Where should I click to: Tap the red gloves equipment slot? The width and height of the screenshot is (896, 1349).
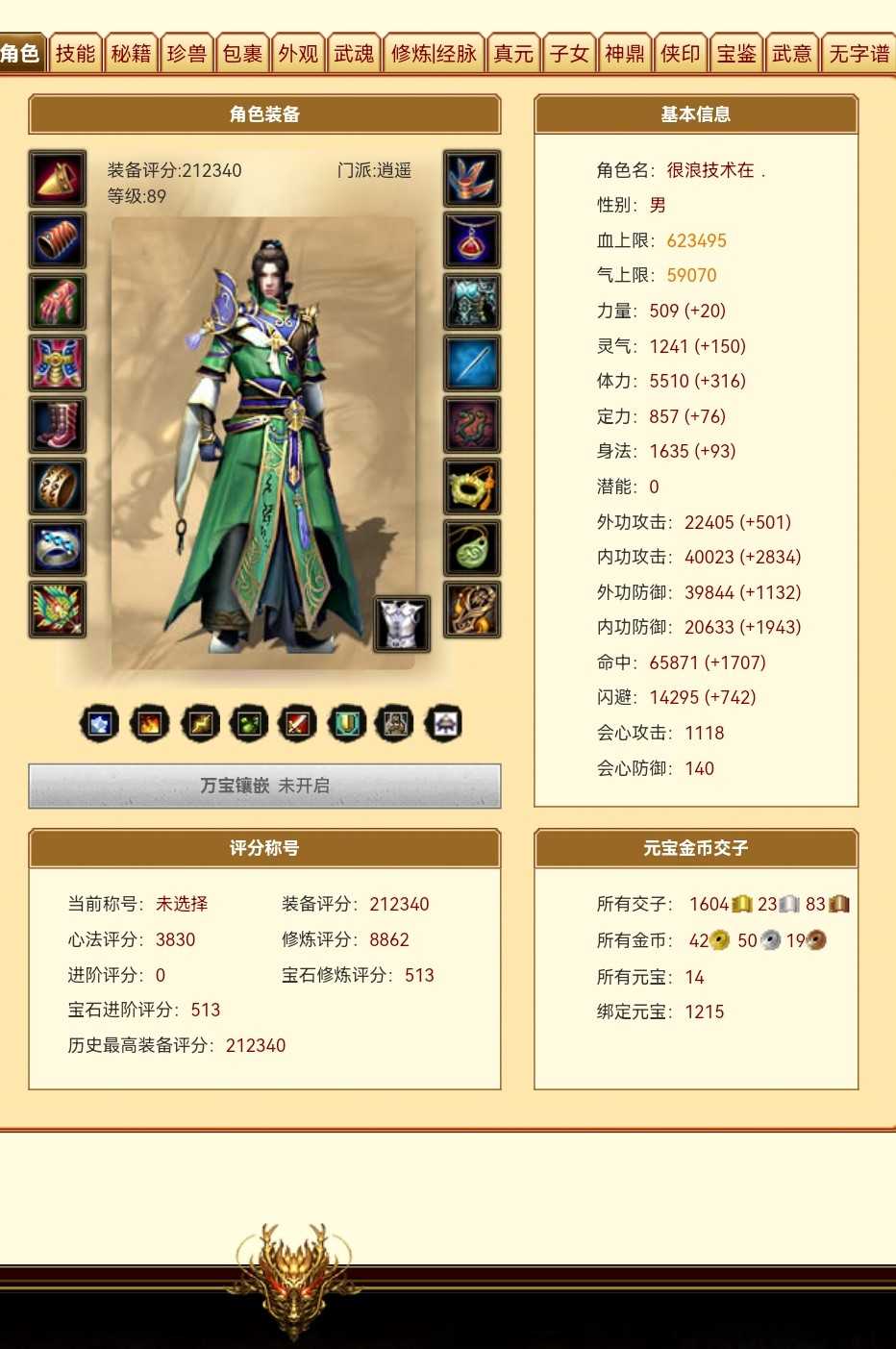point(58,302)
